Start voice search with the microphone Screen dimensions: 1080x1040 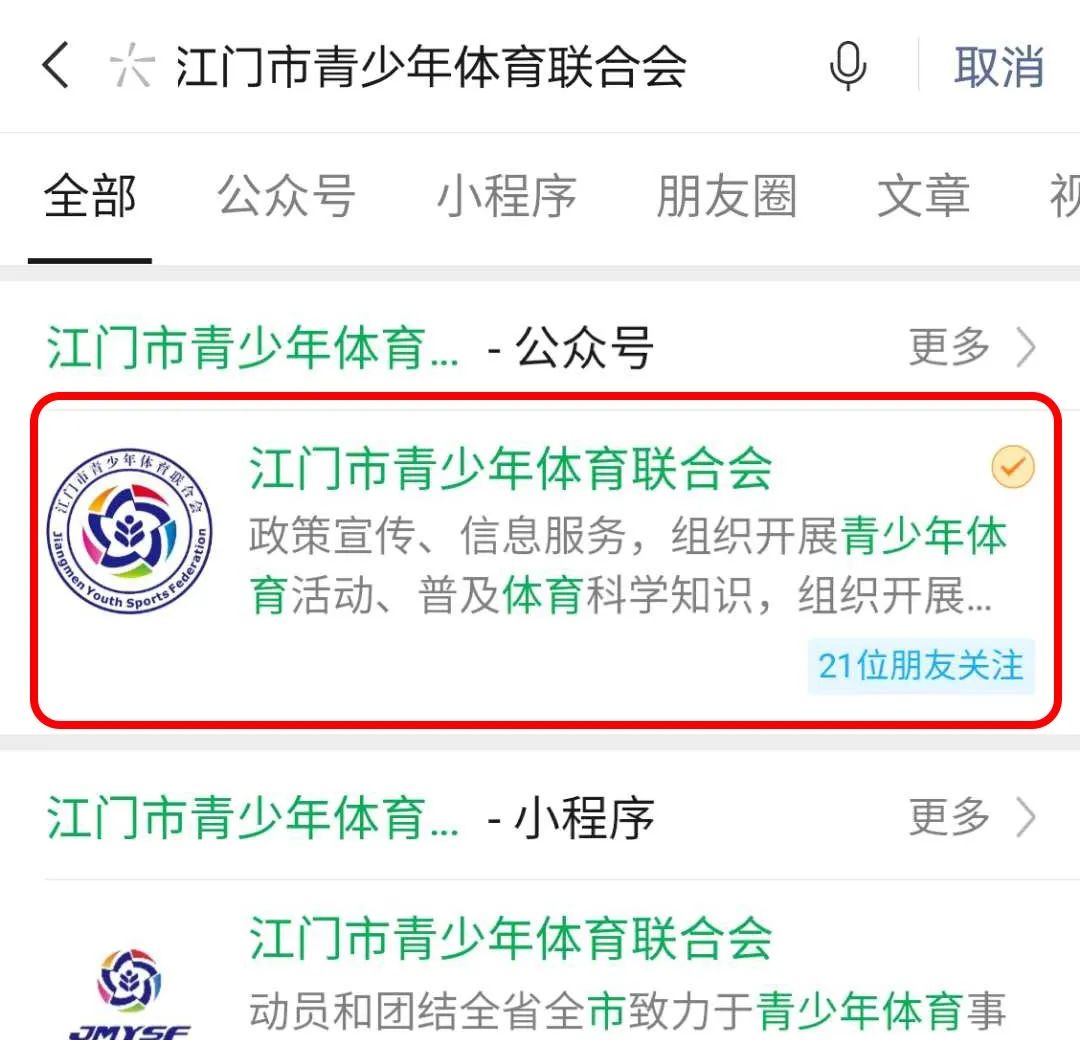(x=848, y=67)
